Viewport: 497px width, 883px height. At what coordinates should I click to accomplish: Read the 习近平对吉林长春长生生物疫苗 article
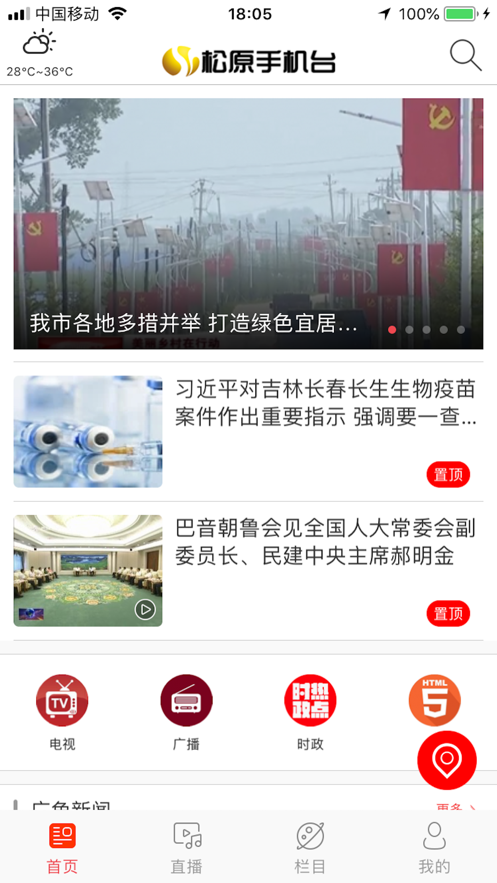[248, 431]
